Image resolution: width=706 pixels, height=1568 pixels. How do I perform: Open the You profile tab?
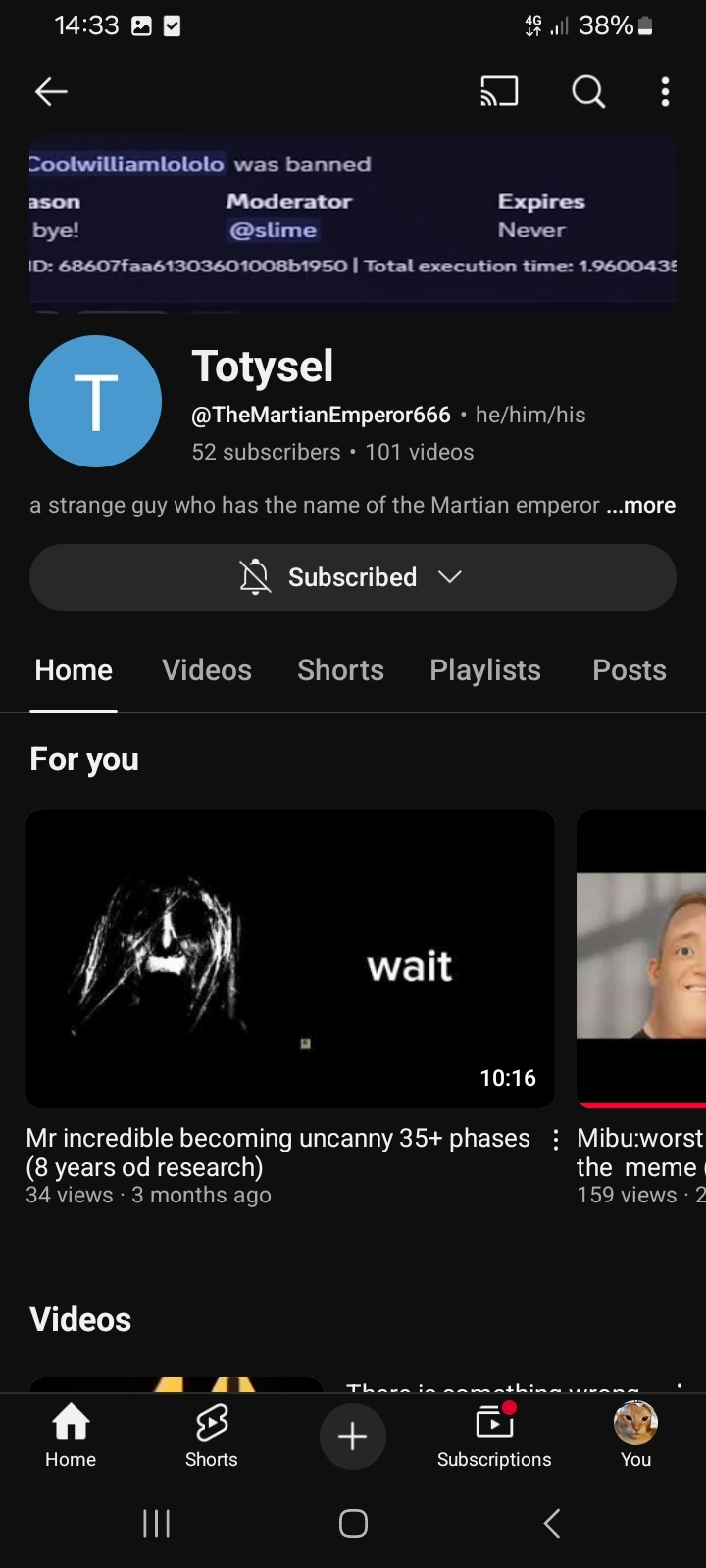pos(635,1436)
